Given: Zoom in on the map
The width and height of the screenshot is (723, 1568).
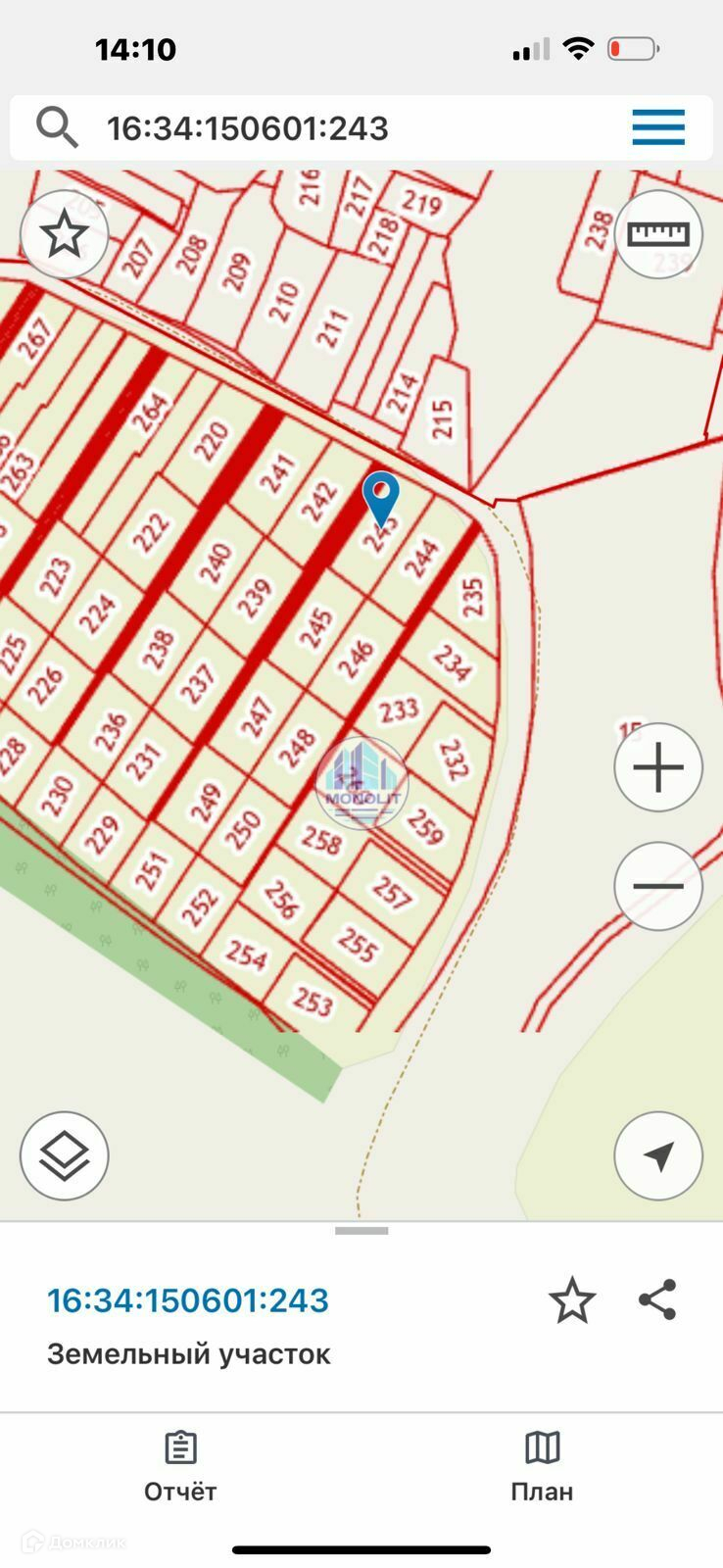Looking at the screenshot, I should [658, 767].
